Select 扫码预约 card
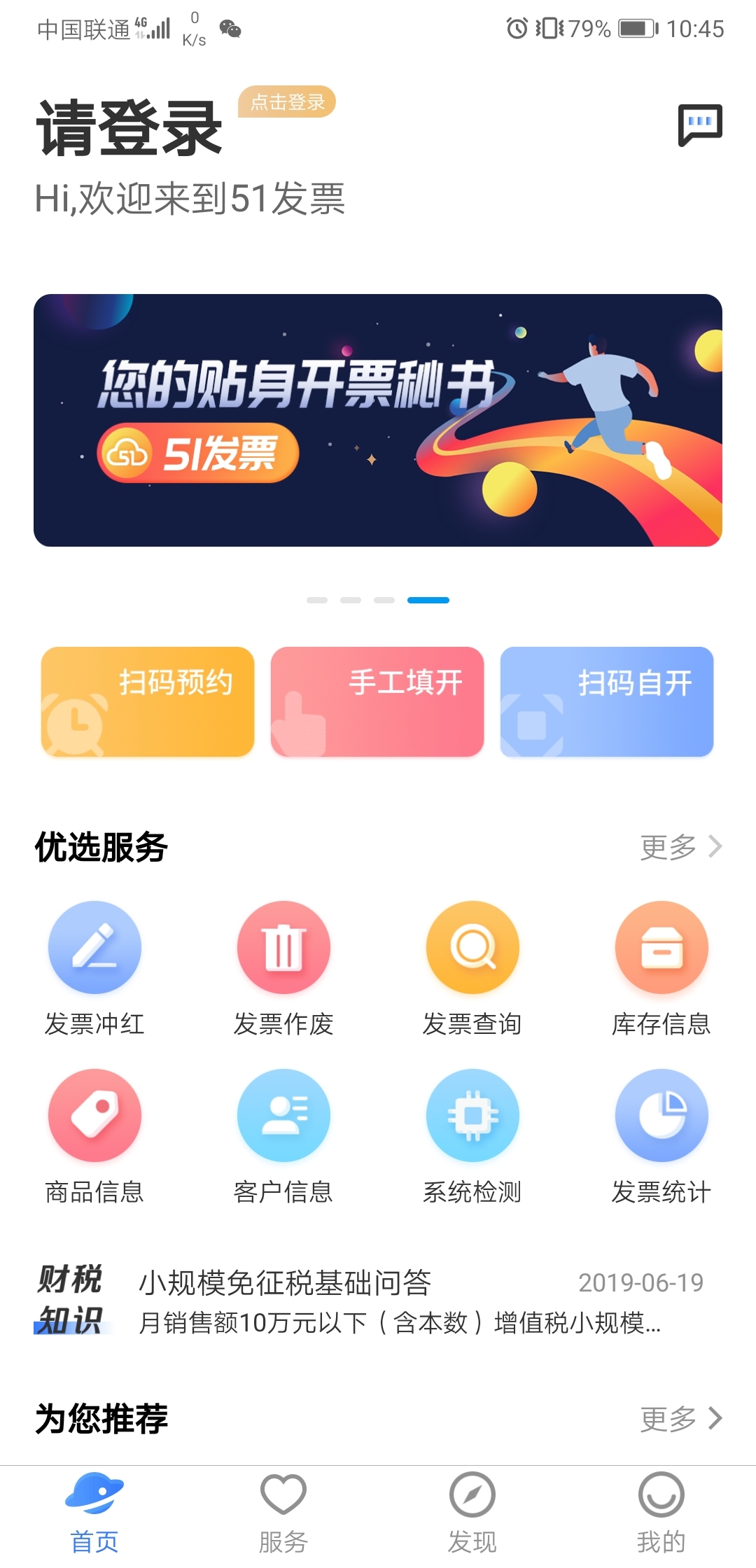 tap(148, 701)
